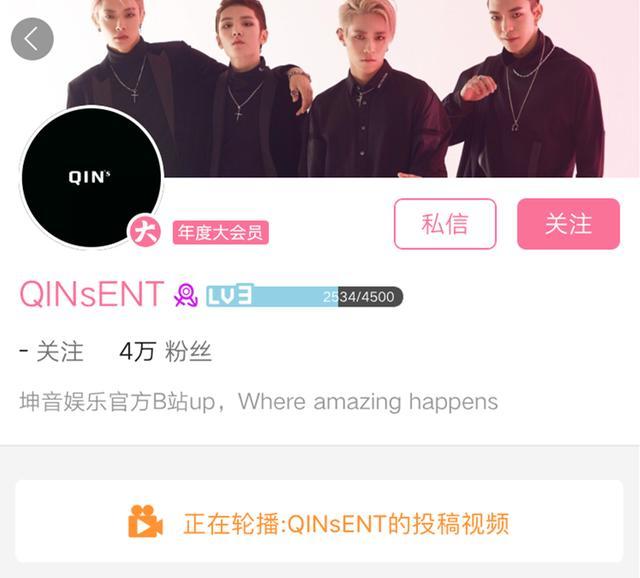
Task: Go back using the arrow icon
Action: pyautogui.click(x=32, y=39)
